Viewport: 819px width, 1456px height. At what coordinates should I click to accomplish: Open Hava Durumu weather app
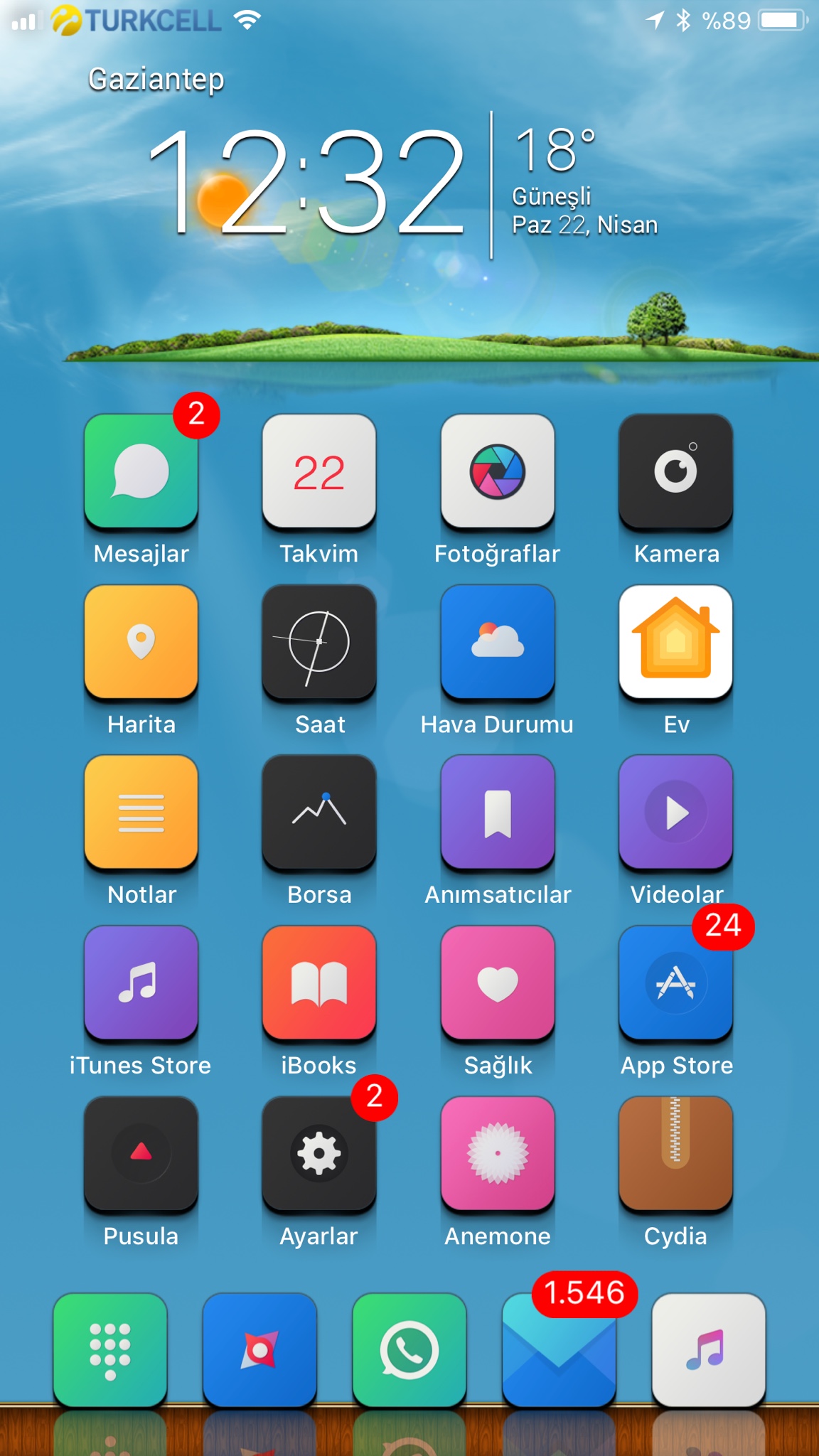(497, 642)
